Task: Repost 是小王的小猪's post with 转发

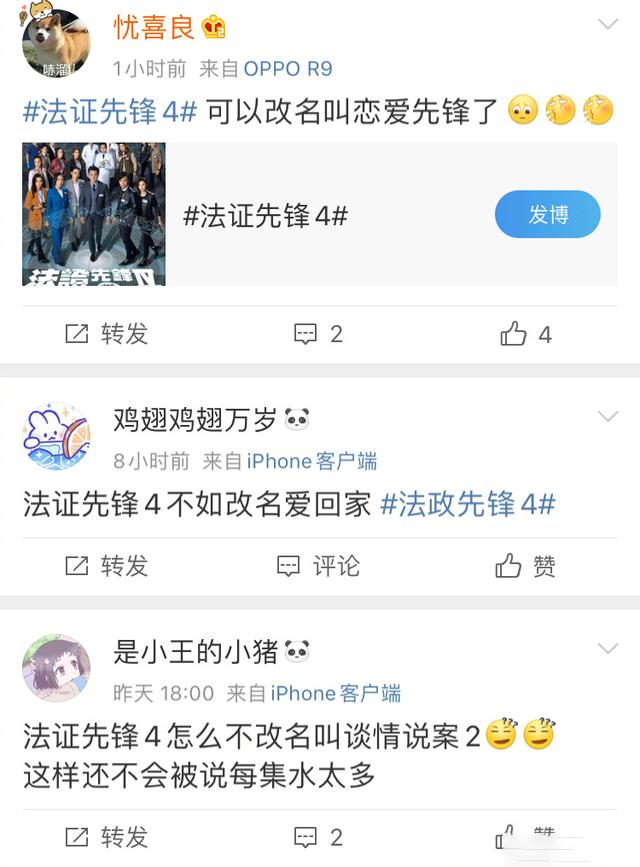Action: pyautogui.click(x=106, y=836)
